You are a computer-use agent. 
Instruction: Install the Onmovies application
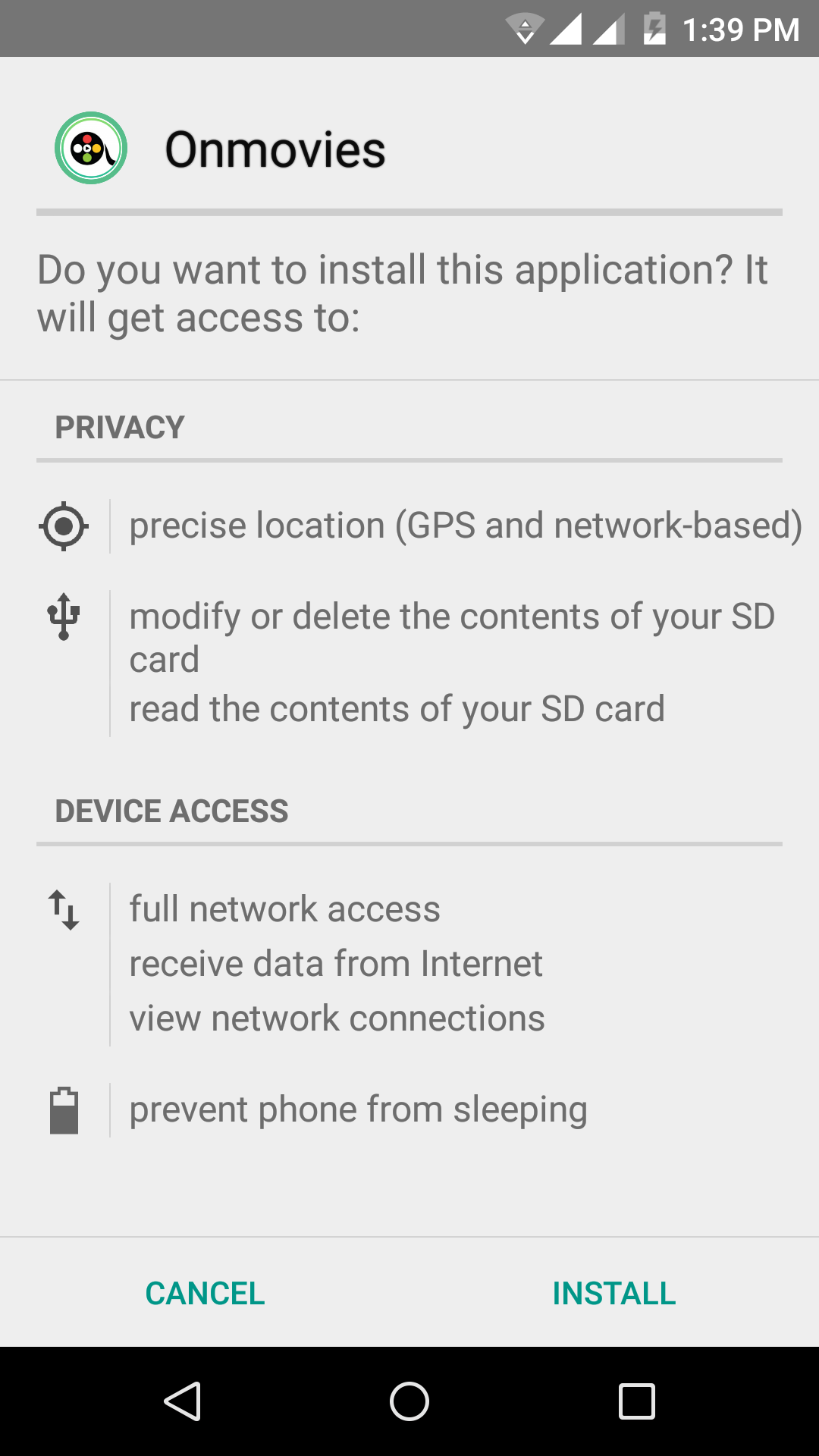(x=613, y=1293)
